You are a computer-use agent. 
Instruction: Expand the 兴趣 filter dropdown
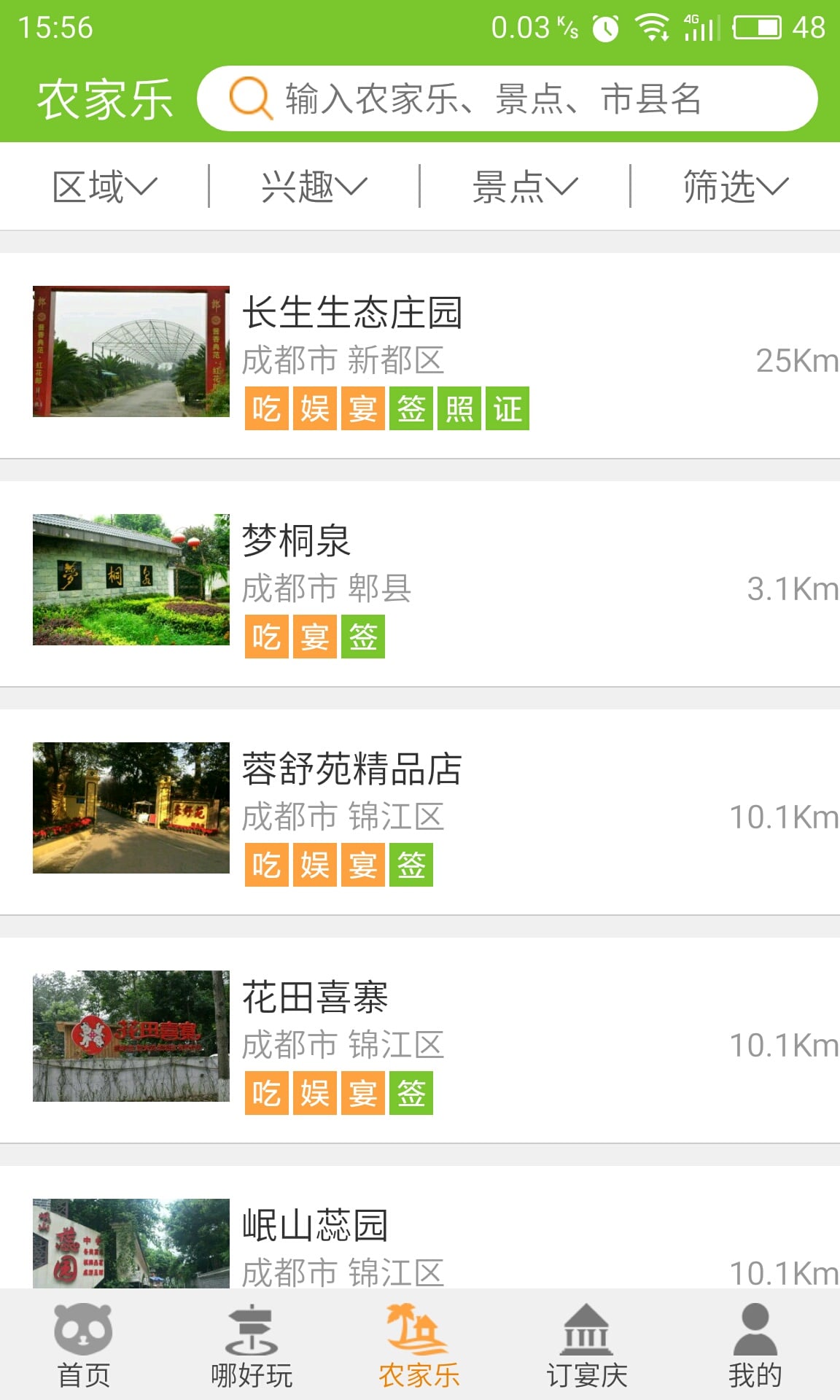coord(314,187)
